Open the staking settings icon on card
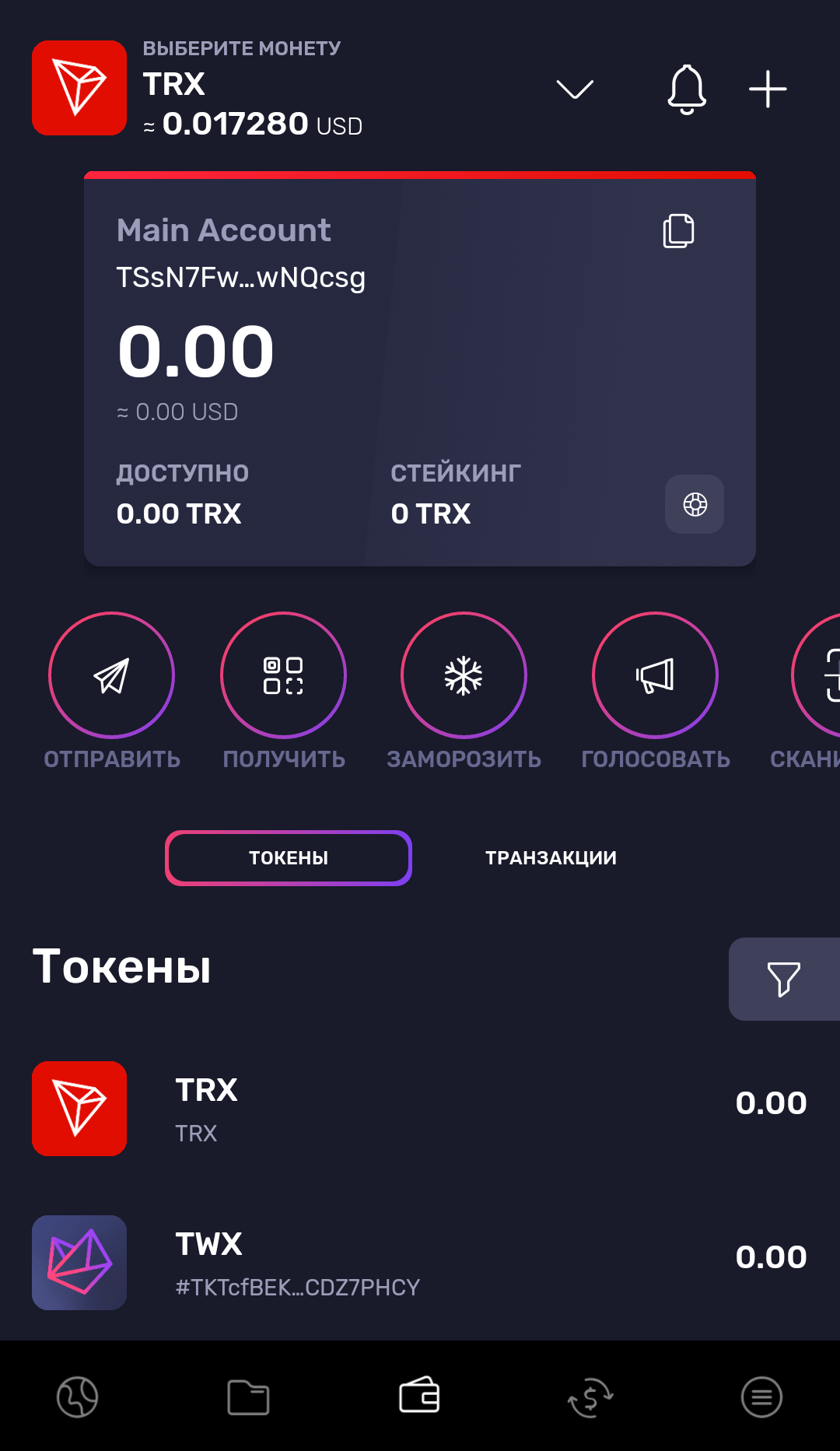840x1451 pixels. (695, 504)
